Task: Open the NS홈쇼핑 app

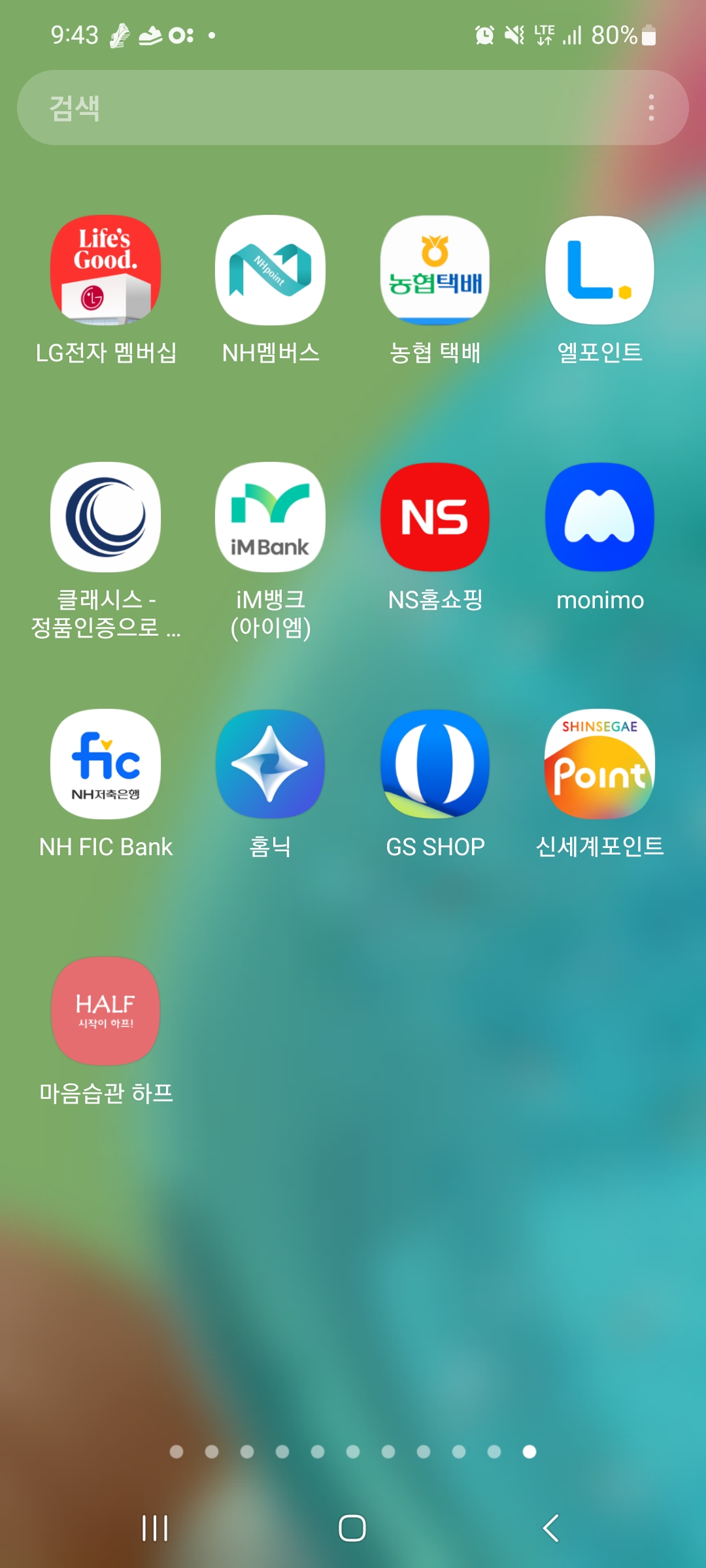Action: [435, 517]
